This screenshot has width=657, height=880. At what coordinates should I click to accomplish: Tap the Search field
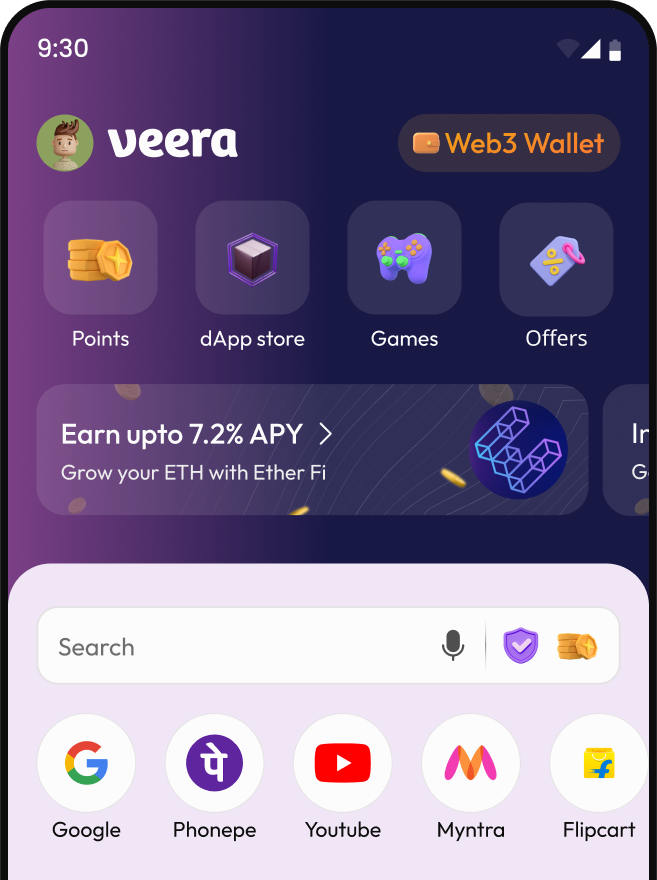click(x=240, y=647)
